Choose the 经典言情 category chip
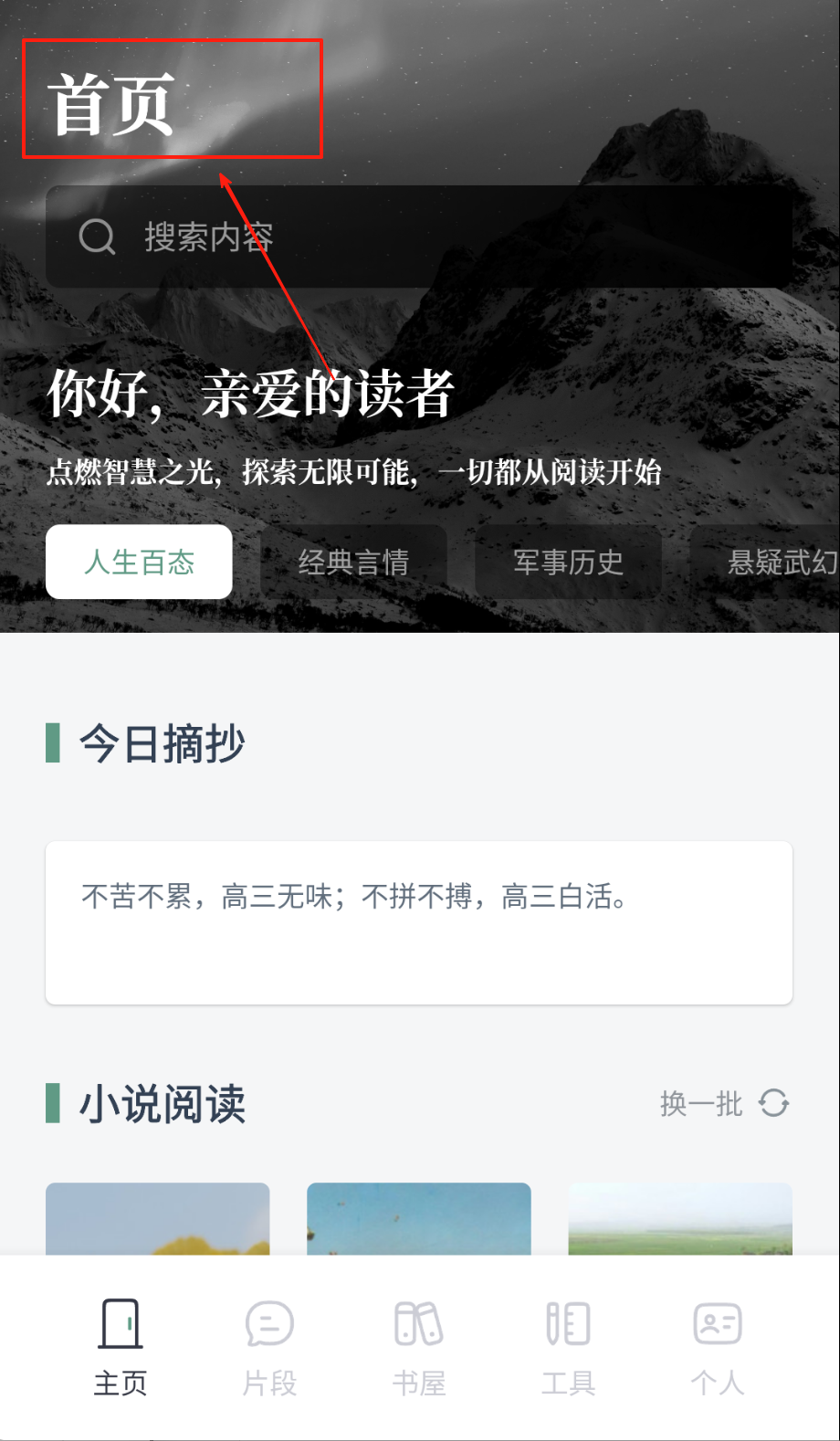The height and width of the screenshot is (1441, 840). pos(353,562)
